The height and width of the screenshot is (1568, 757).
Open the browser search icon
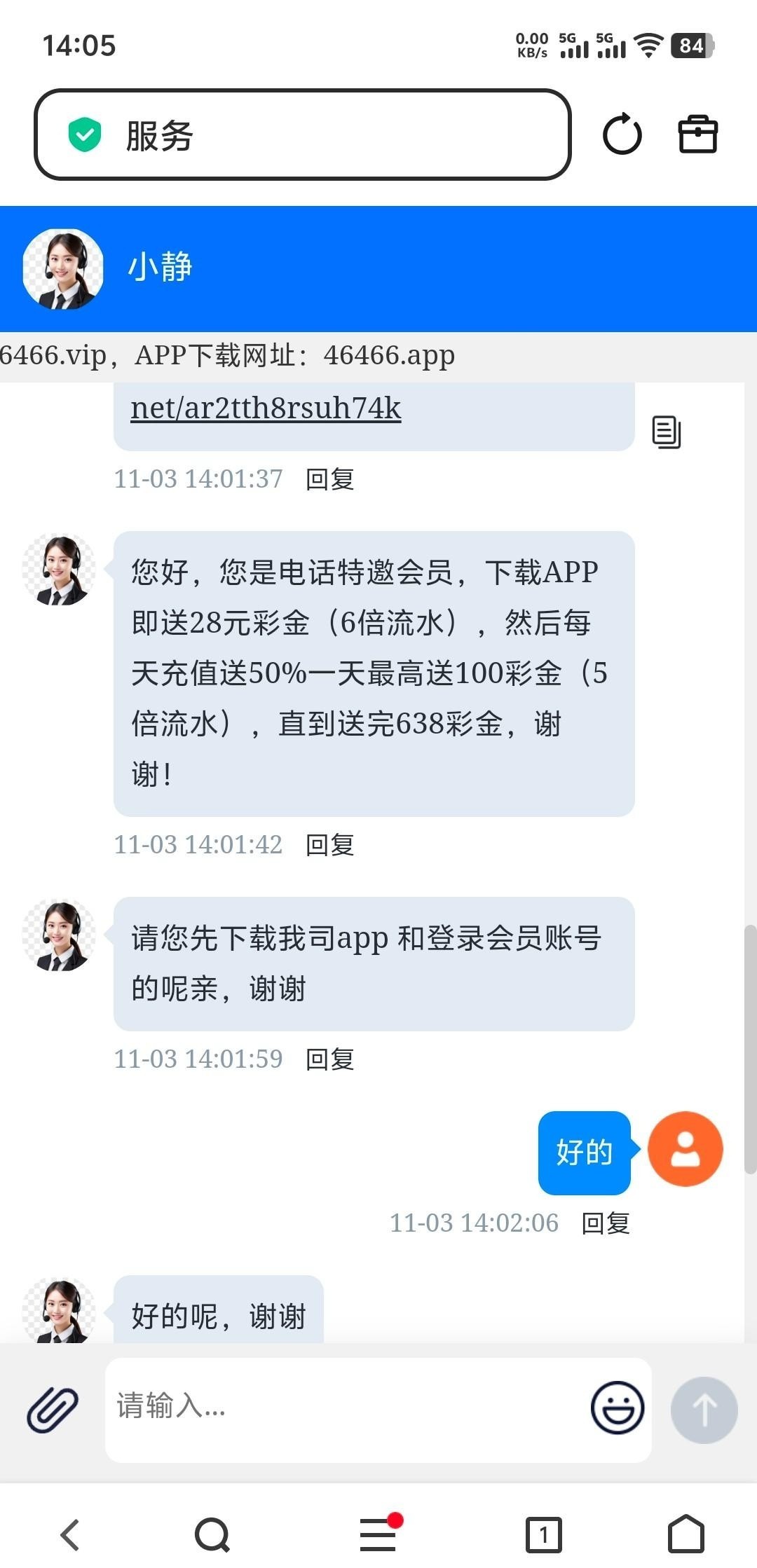click(x=212, y=1534)
